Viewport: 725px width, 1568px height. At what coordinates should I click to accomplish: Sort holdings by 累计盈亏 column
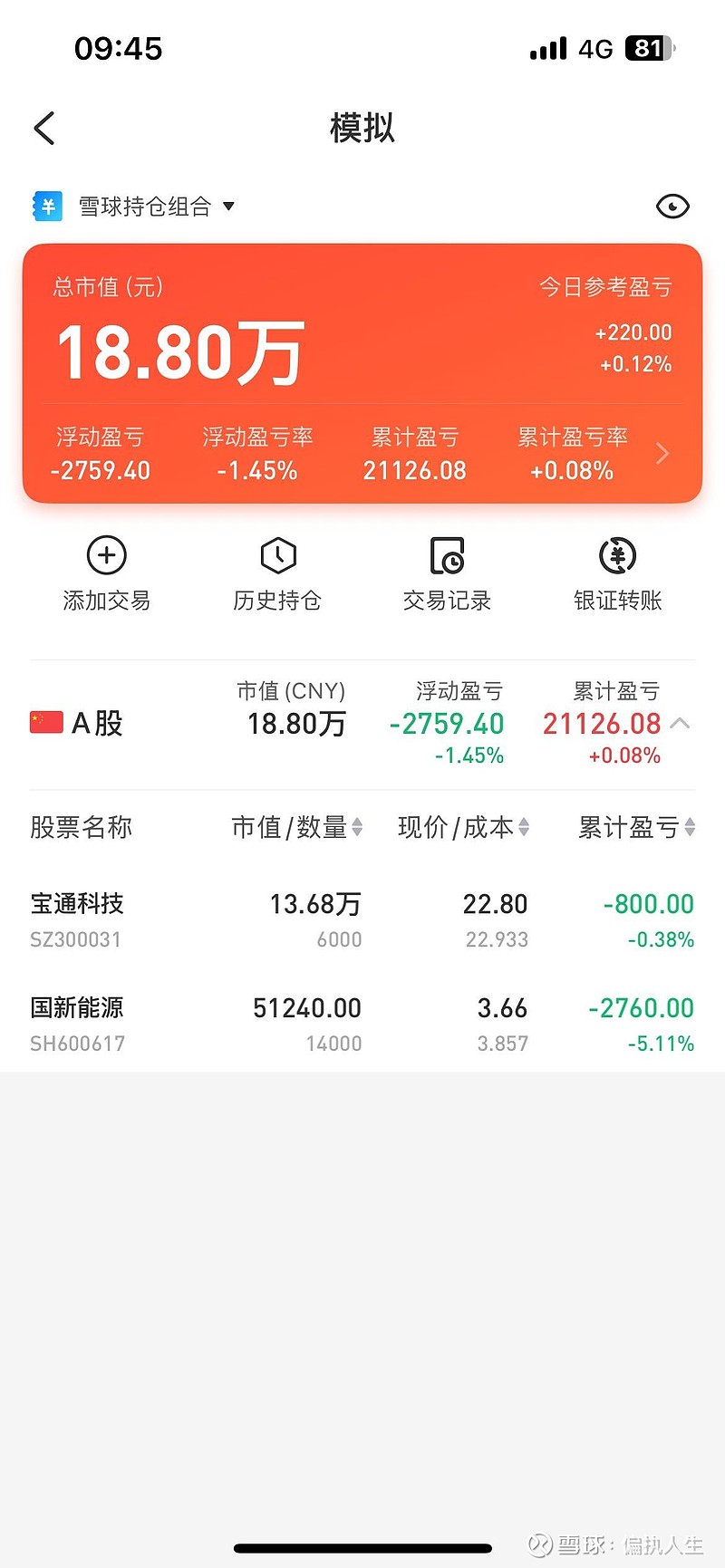pos(636,827)
